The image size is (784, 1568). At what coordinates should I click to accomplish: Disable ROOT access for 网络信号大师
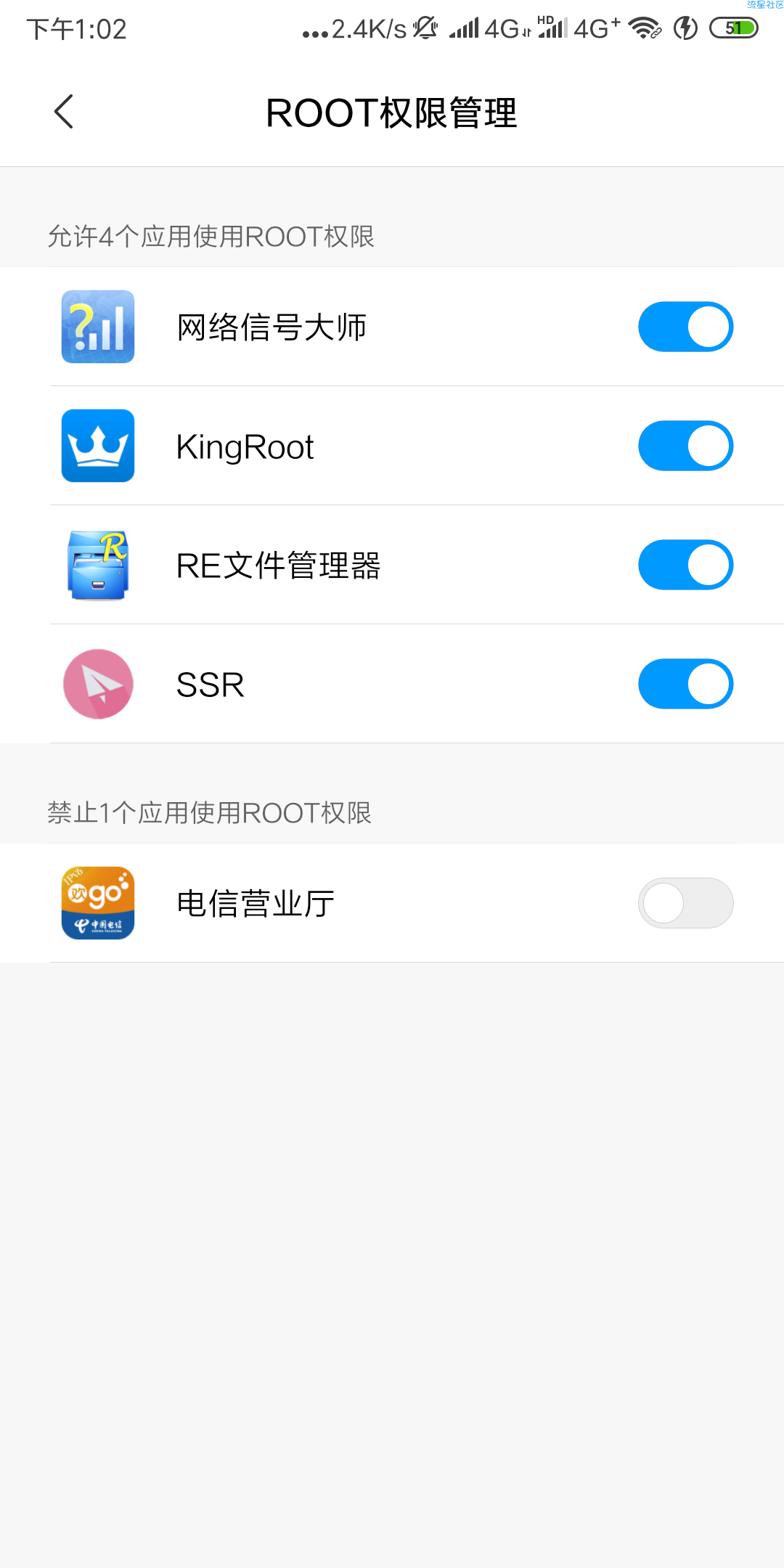pyautogui.click(x=685, y=327)
